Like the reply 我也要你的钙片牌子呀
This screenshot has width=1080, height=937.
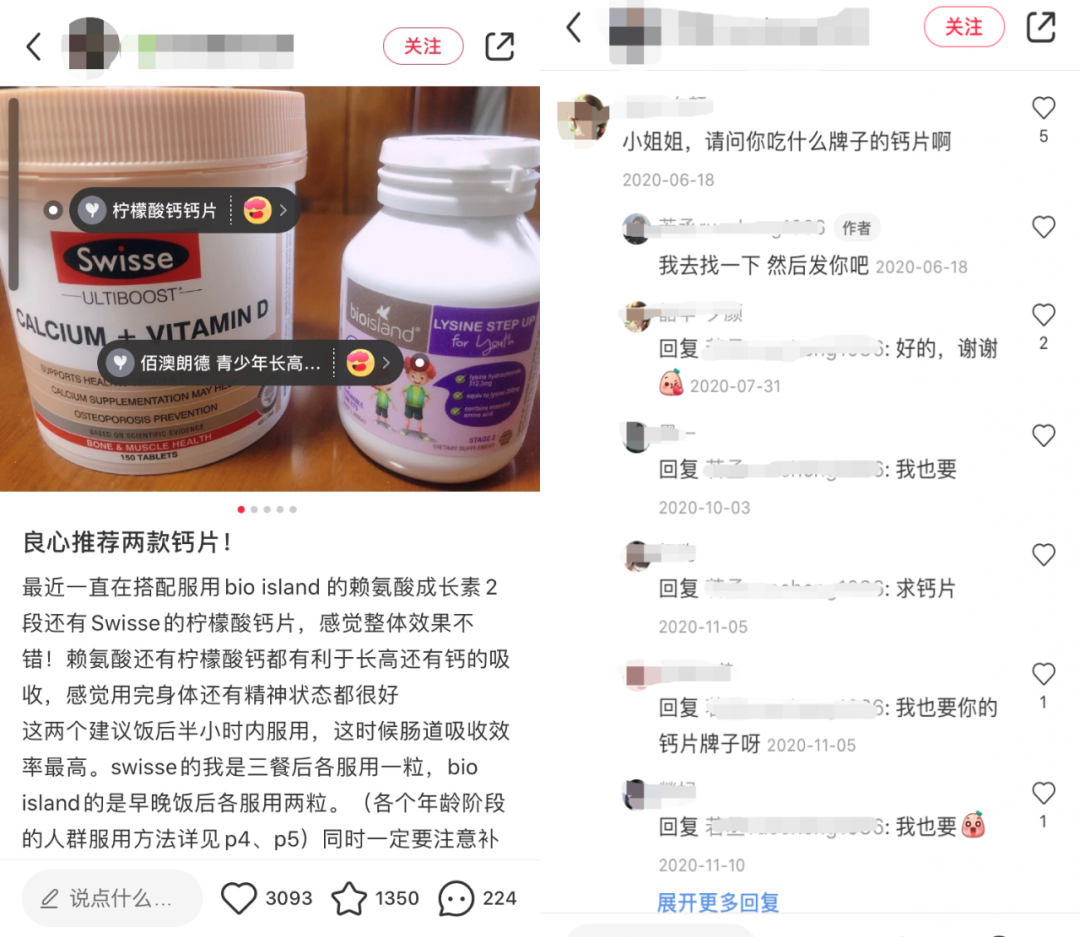[1043, 674]
